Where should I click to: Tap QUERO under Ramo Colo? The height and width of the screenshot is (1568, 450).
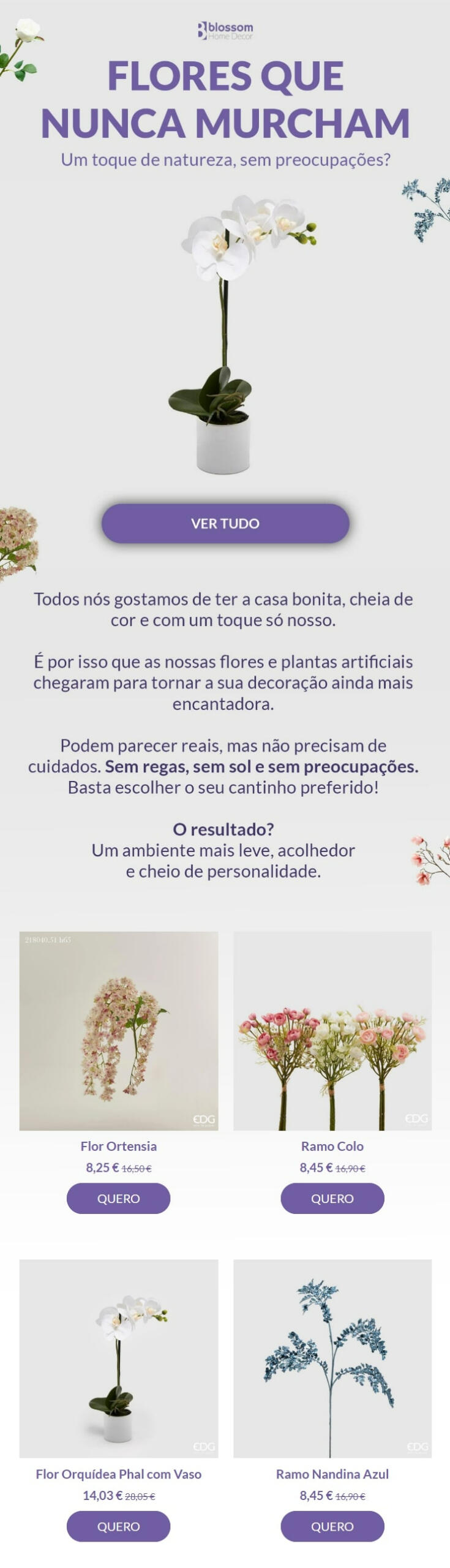[x=332, y=1198]
